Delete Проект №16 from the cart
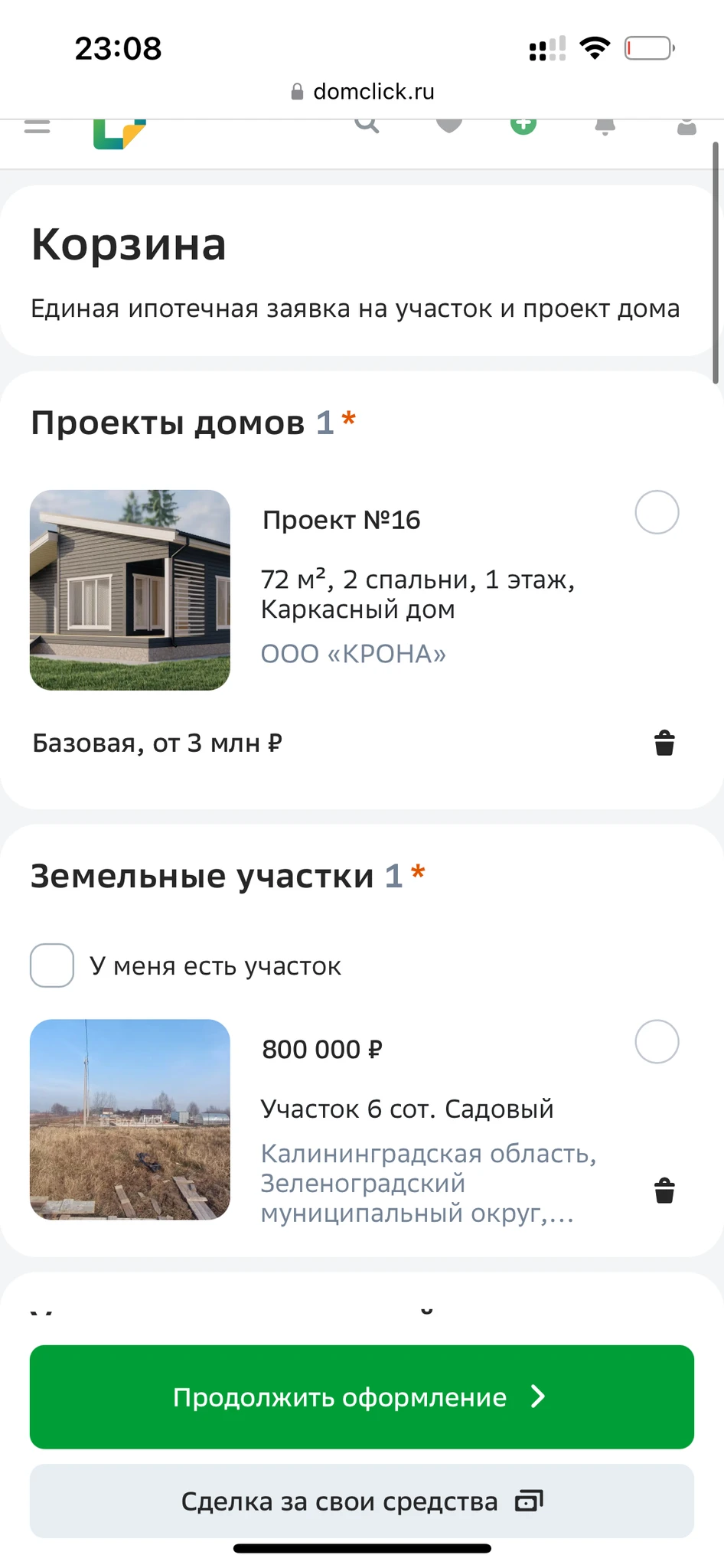 coord(664,743)
